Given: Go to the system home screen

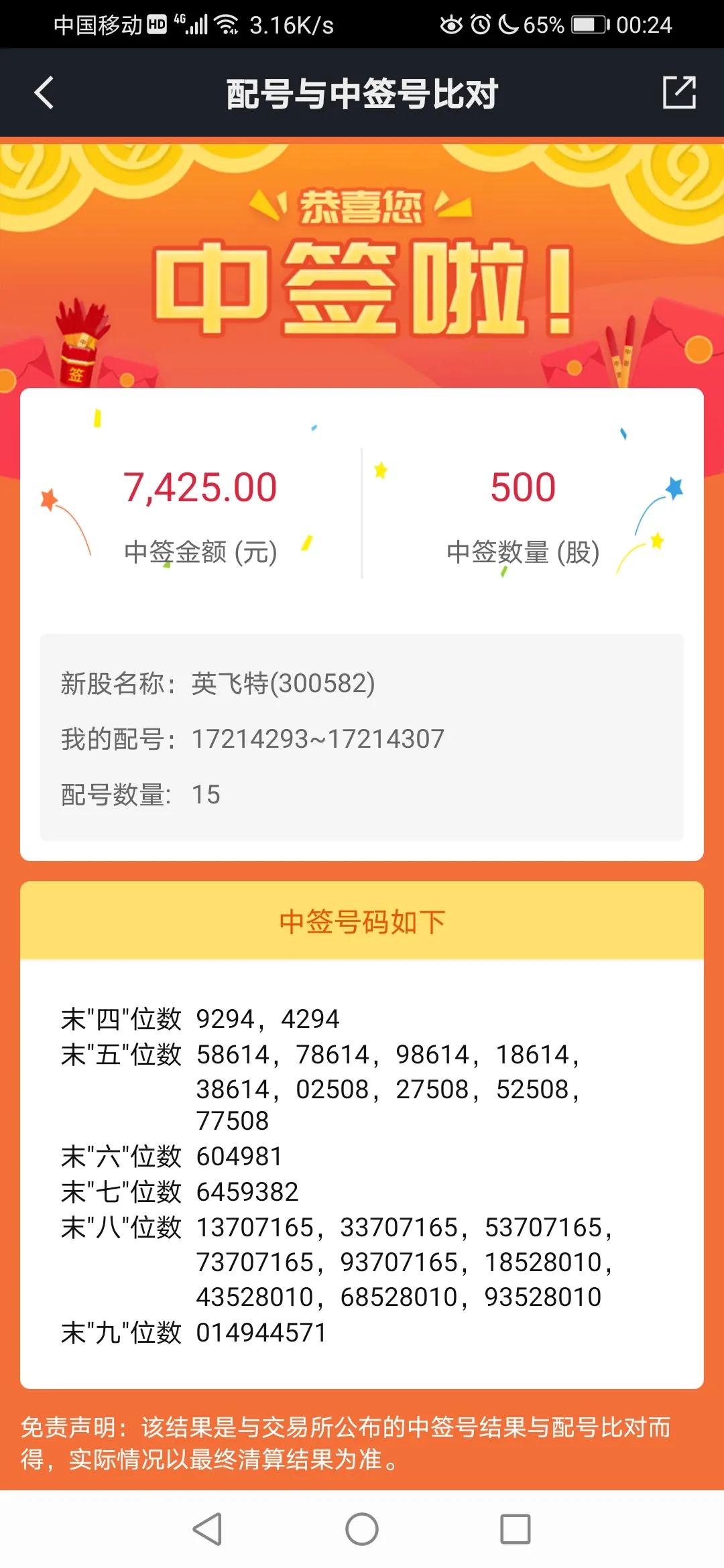Looking at the screenshot, I should pos(362,1528).
